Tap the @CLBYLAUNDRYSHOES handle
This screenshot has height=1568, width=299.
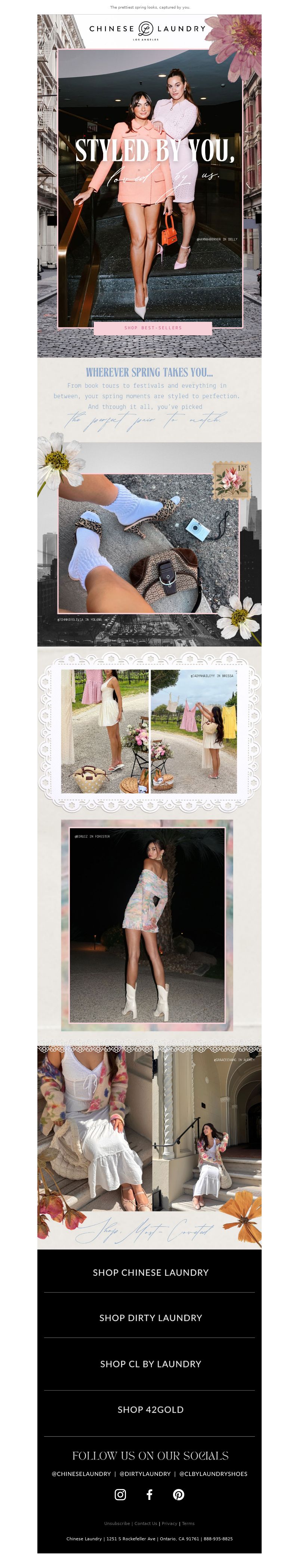pyautogui.click(x=213, y=1474)
